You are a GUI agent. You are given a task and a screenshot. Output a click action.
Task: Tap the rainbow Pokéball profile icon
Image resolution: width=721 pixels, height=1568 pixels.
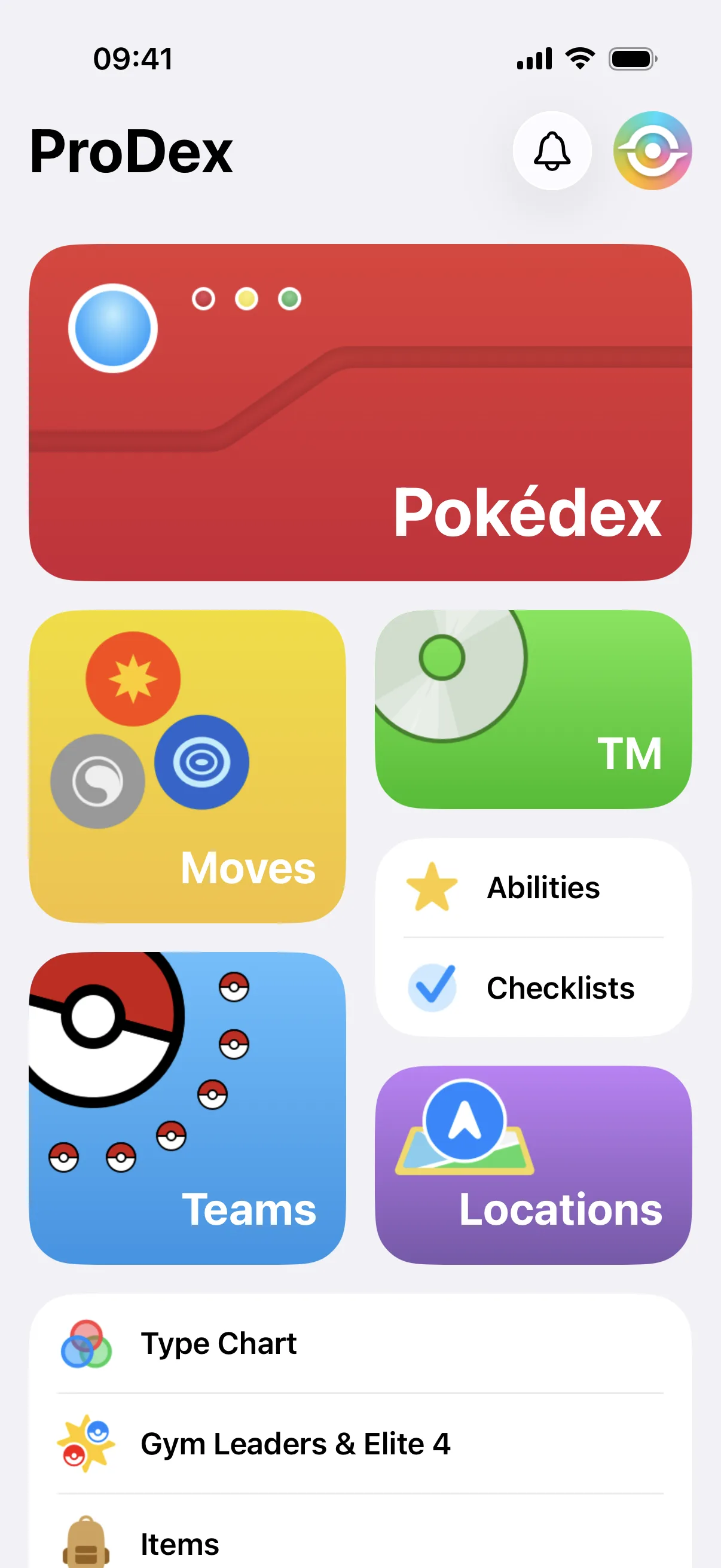coord(652,151)
